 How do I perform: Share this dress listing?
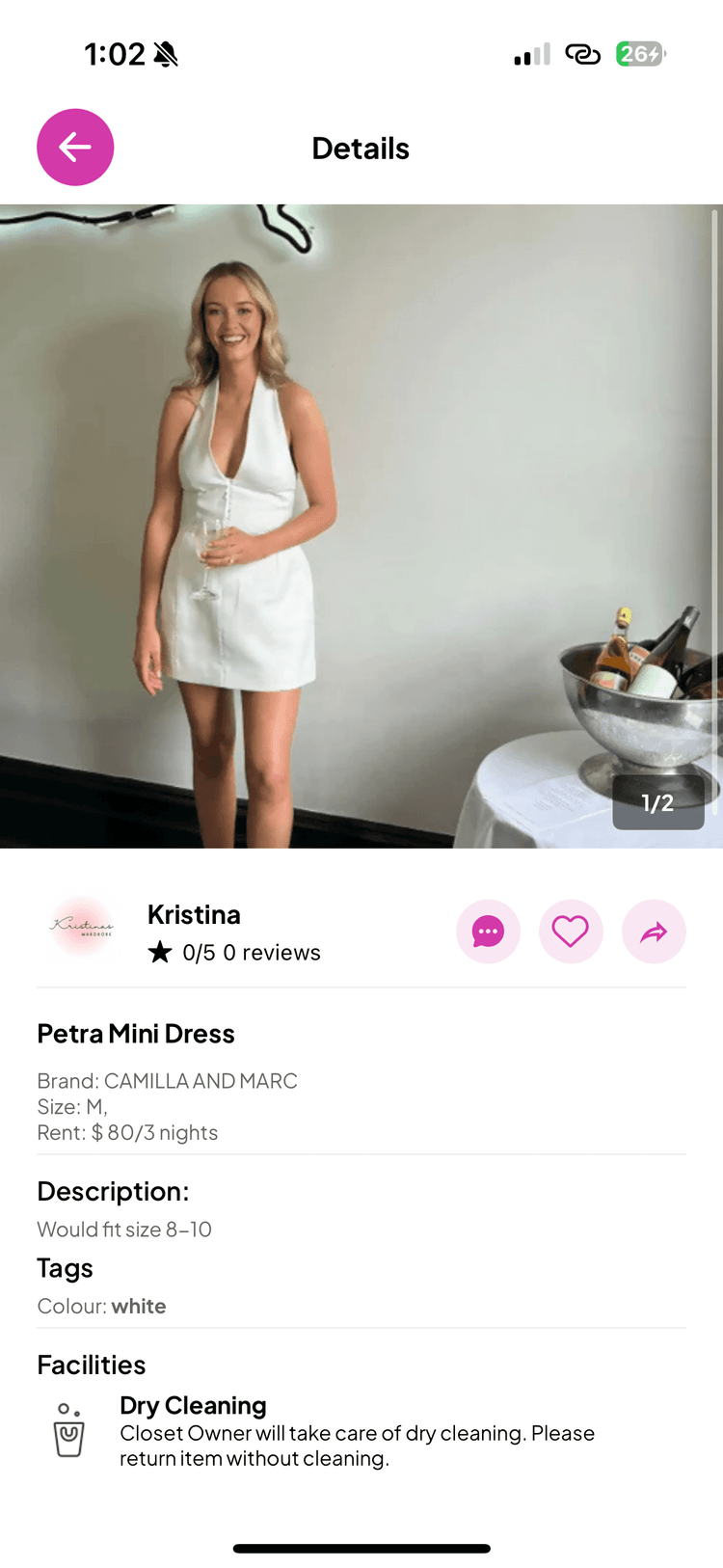[654, 932]
